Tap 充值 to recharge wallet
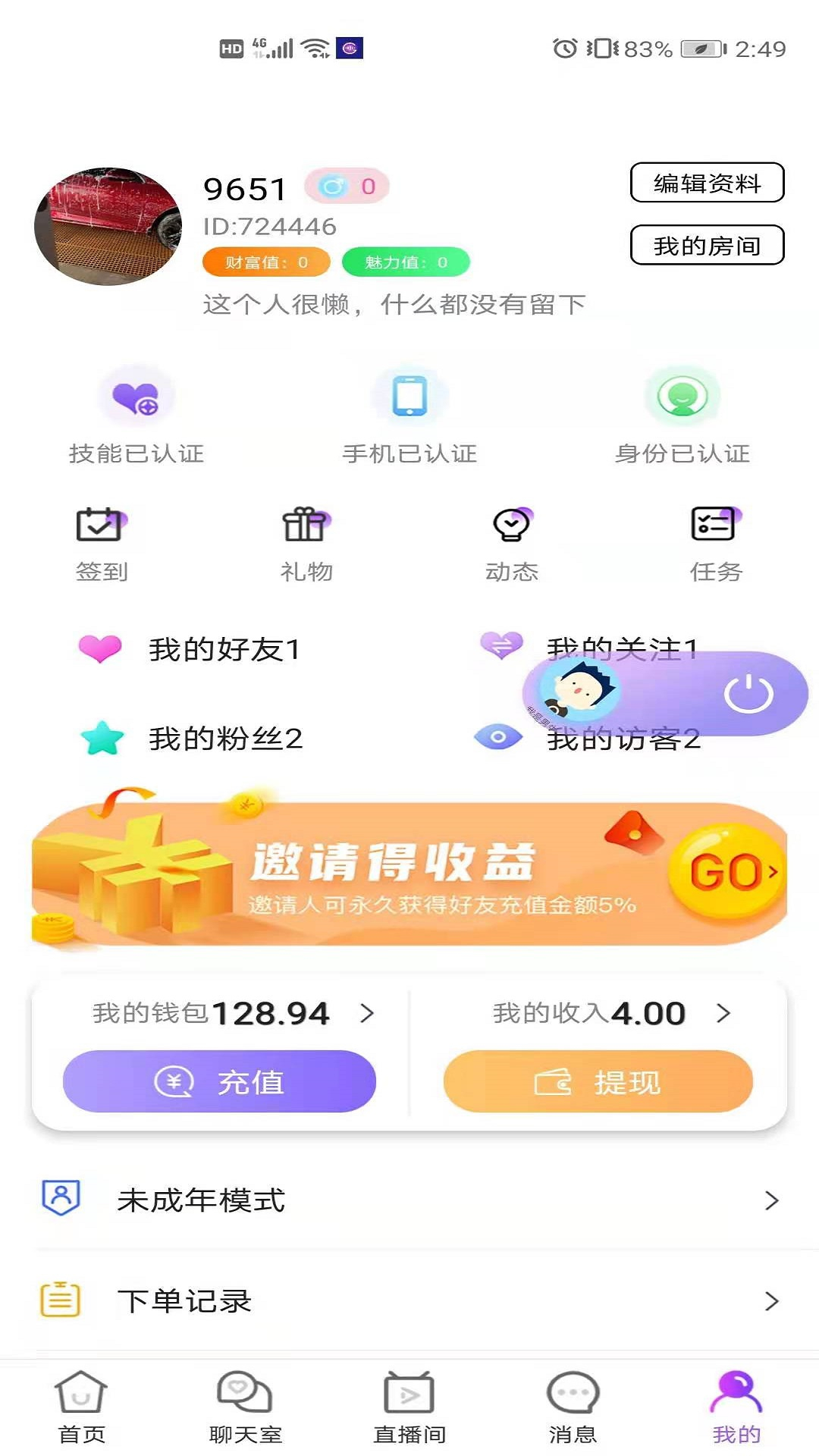 pyautogui.click(x=219, y=1081)
